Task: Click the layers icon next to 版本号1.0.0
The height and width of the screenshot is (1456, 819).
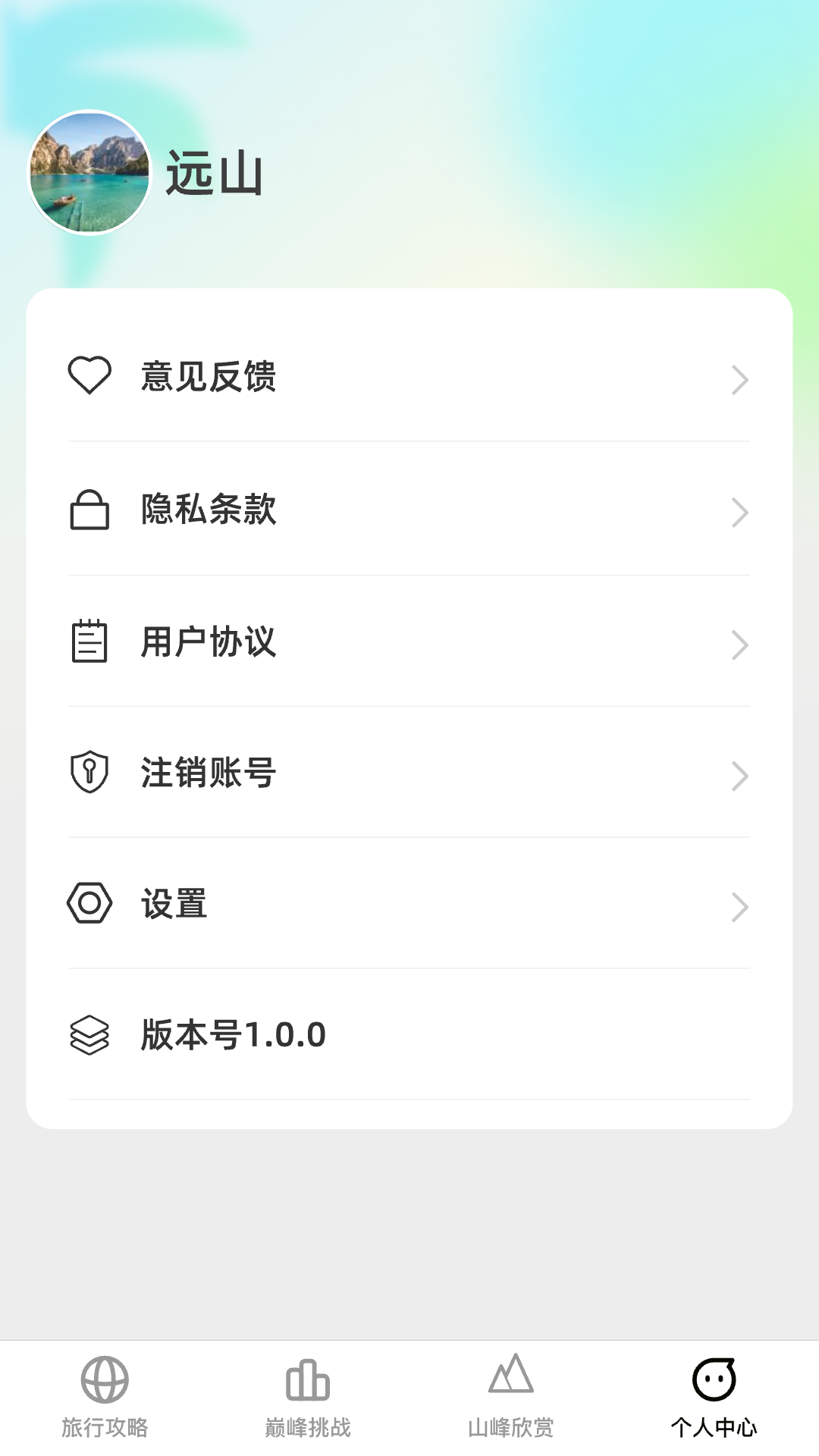Action: tap(90, 1034)
